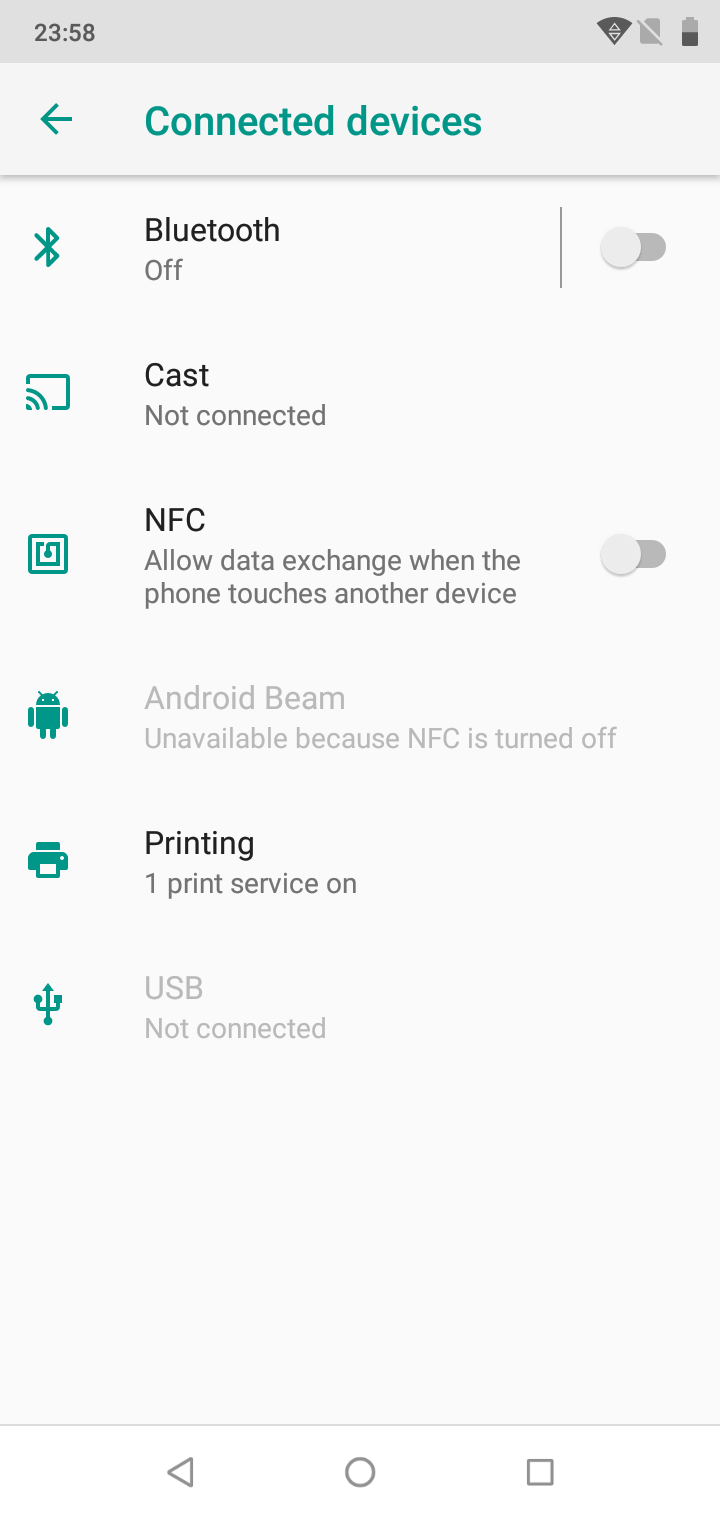Screen dimensions: 720x1520
Task: Open the Printing settings row
Action: point(360,862)
